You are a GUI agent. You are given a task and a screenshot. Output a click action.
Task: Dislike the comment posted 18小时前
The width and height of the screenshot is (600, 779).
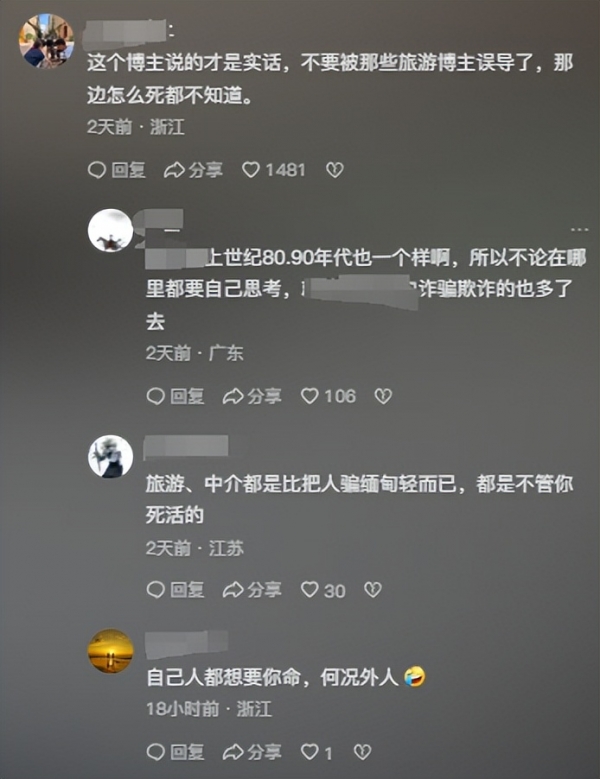click(362, 751)
